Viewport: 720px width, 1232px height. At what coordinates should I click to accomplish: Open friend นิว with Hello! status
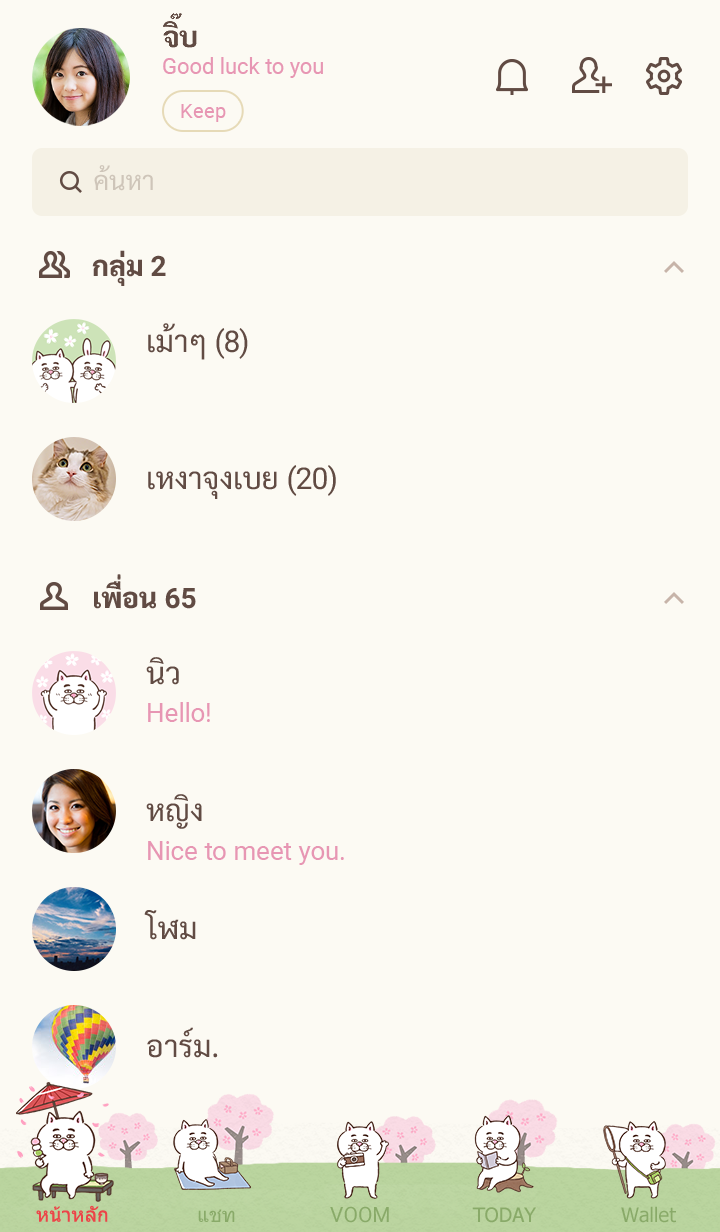point(180,692)
